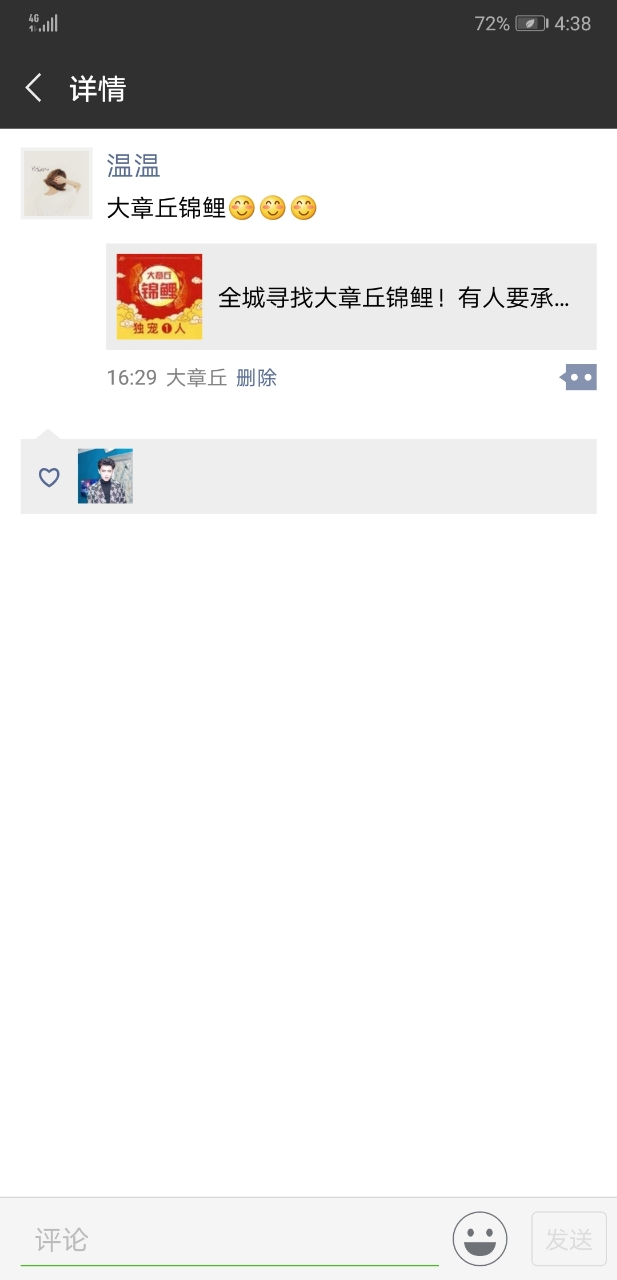The width and height of the screenshot is (617, 1280).
Task: Open the emoji picker
Action: pyautogui.click(x=480, y=1240)
